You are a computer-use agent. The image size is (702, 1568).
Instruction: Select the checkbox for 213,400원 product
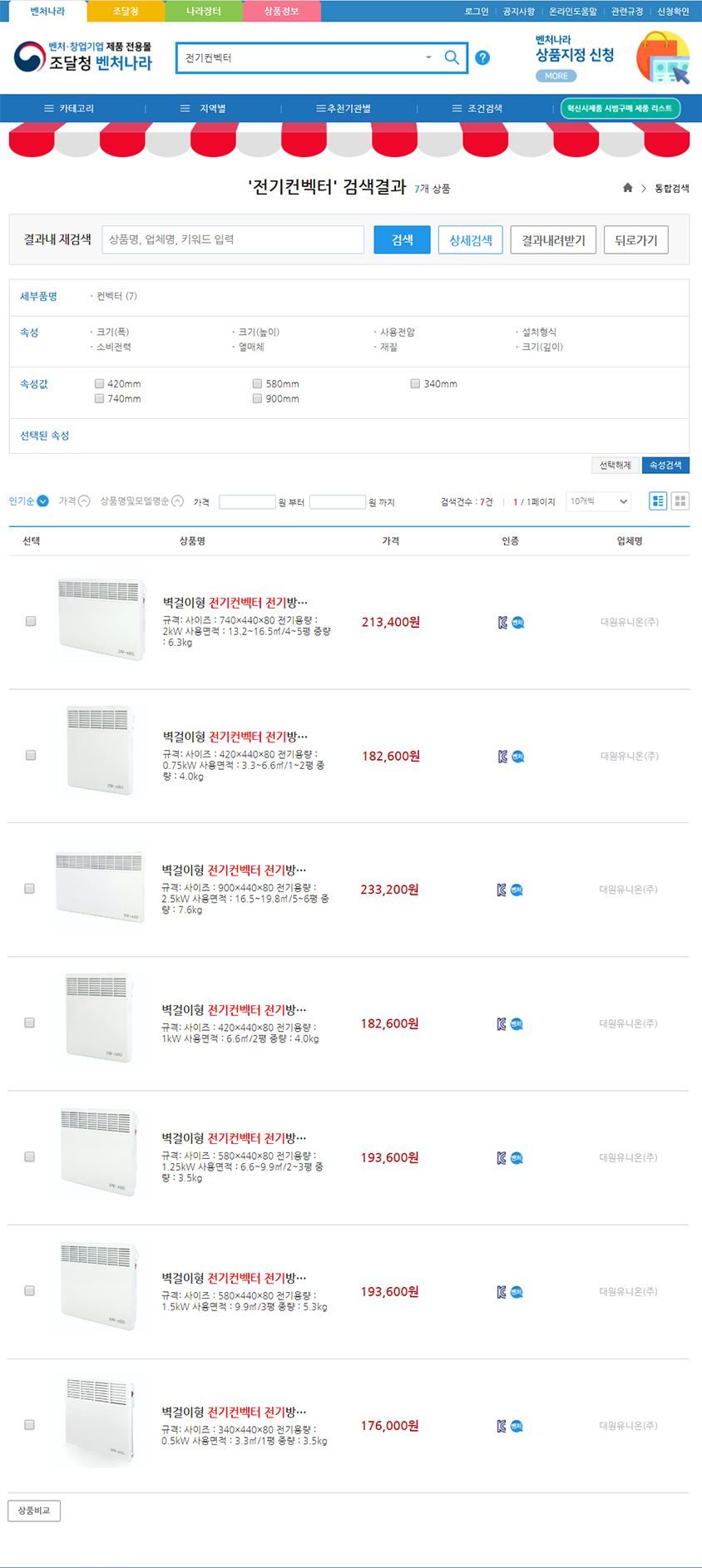[31, 621]
